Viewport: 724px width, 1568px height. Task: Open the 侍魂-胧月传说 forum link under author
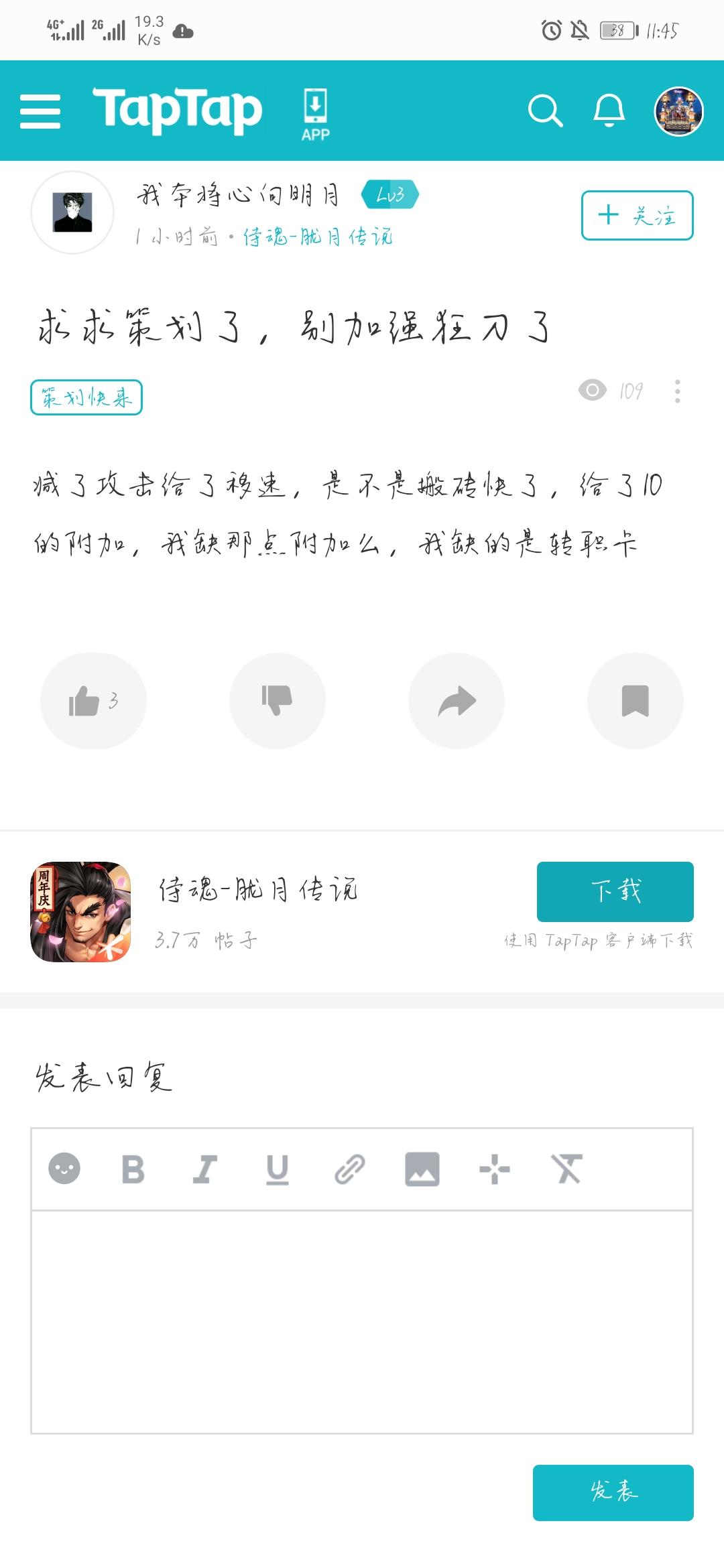[317, 237]
